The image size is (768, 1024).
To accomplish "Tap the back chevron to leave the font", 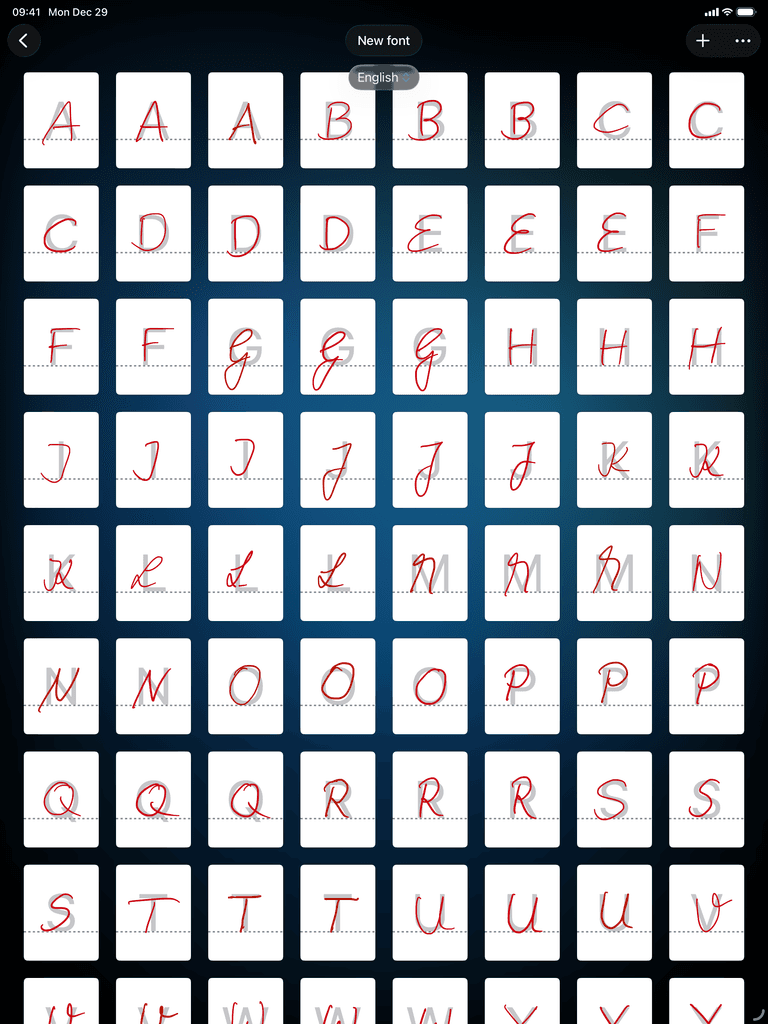I will [x=24, y=41].
